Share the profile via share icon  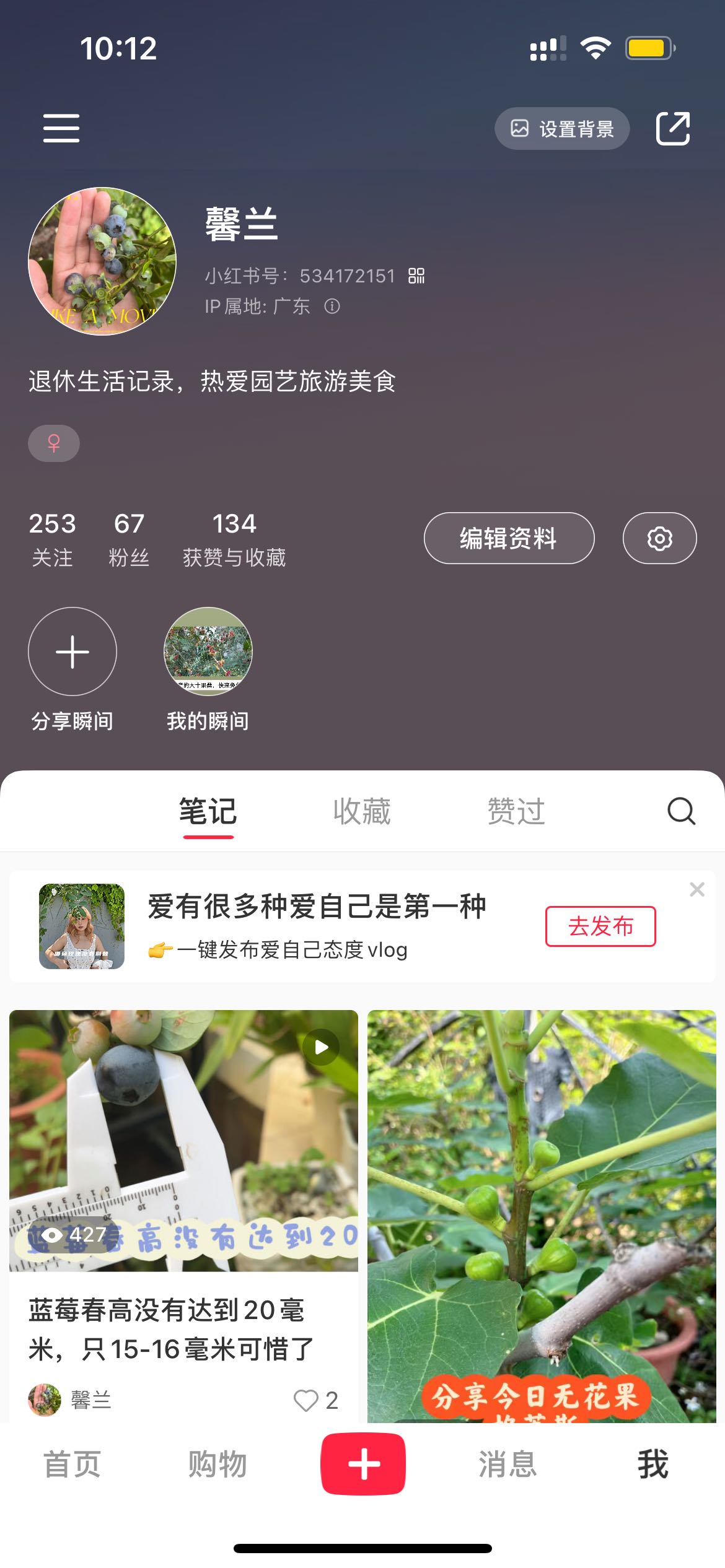(x=672, y=129)
